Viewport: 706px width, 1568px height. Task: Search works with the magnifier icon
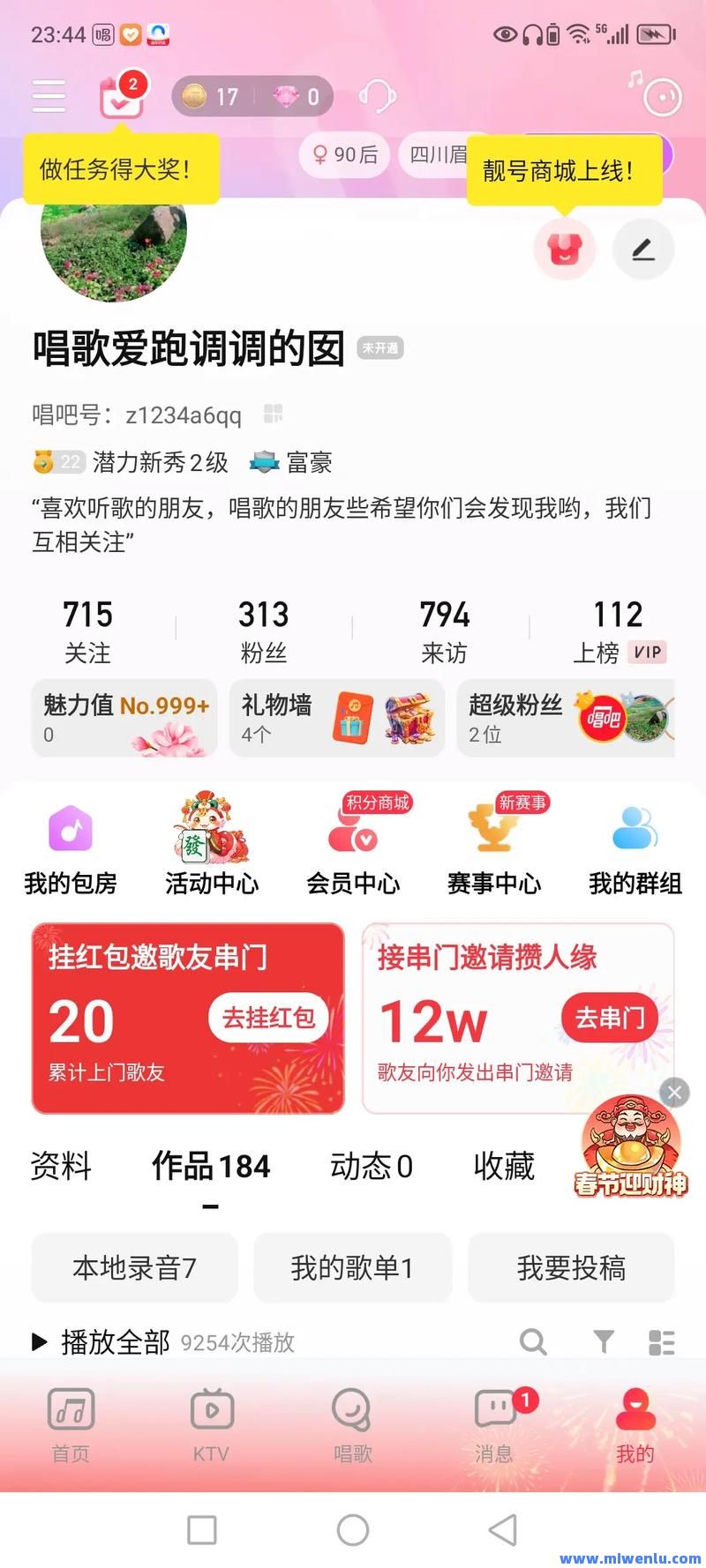coord(533,1342)
